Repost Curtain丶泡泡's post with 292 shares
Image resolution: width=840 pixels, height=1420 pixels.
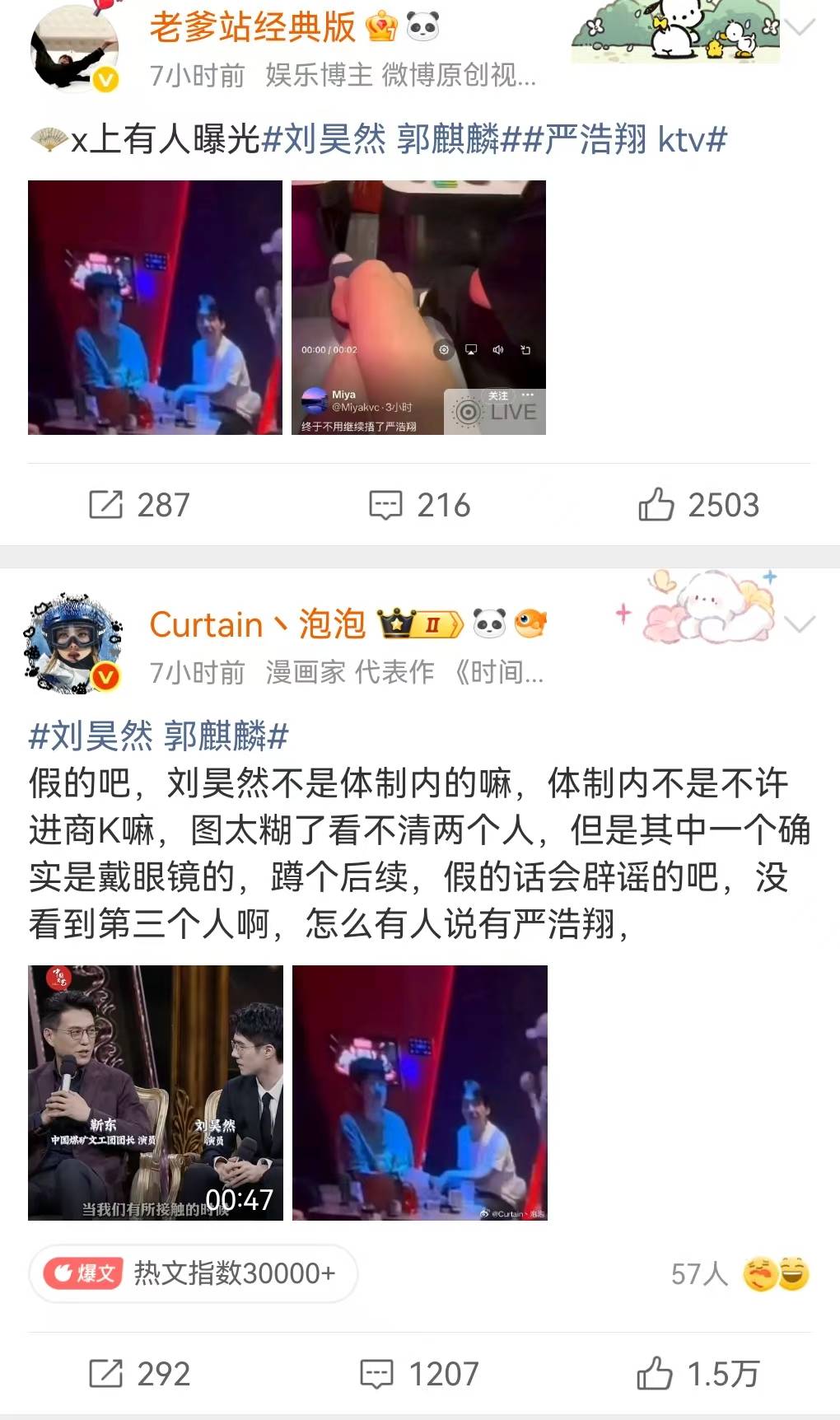click(140, 1374)
